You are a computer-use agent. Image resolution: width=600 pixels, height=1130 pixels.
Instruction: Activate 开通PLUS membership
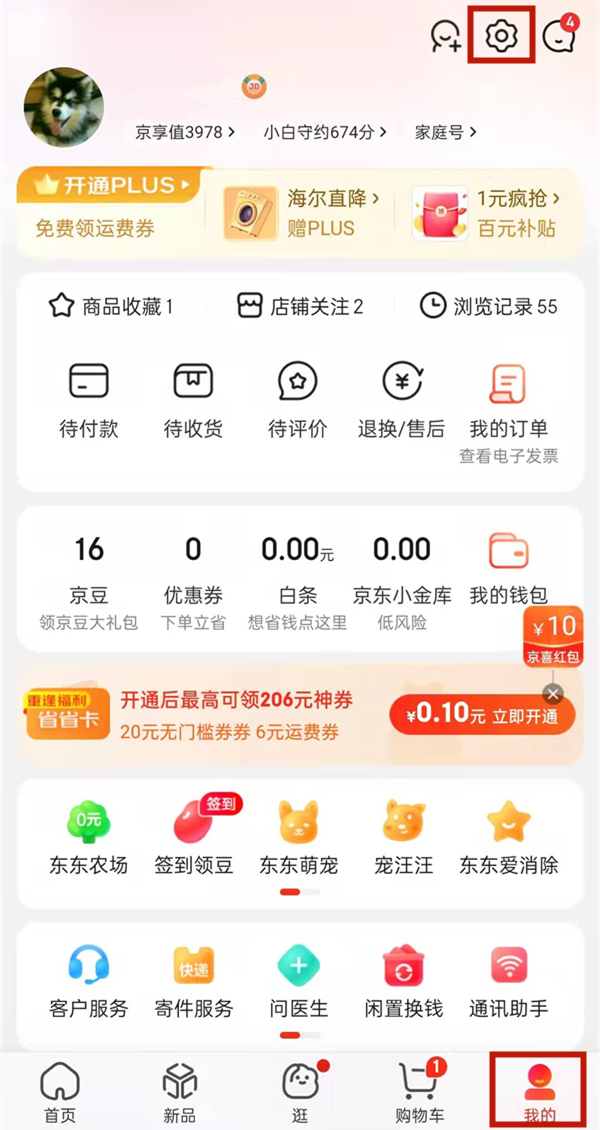110,186
